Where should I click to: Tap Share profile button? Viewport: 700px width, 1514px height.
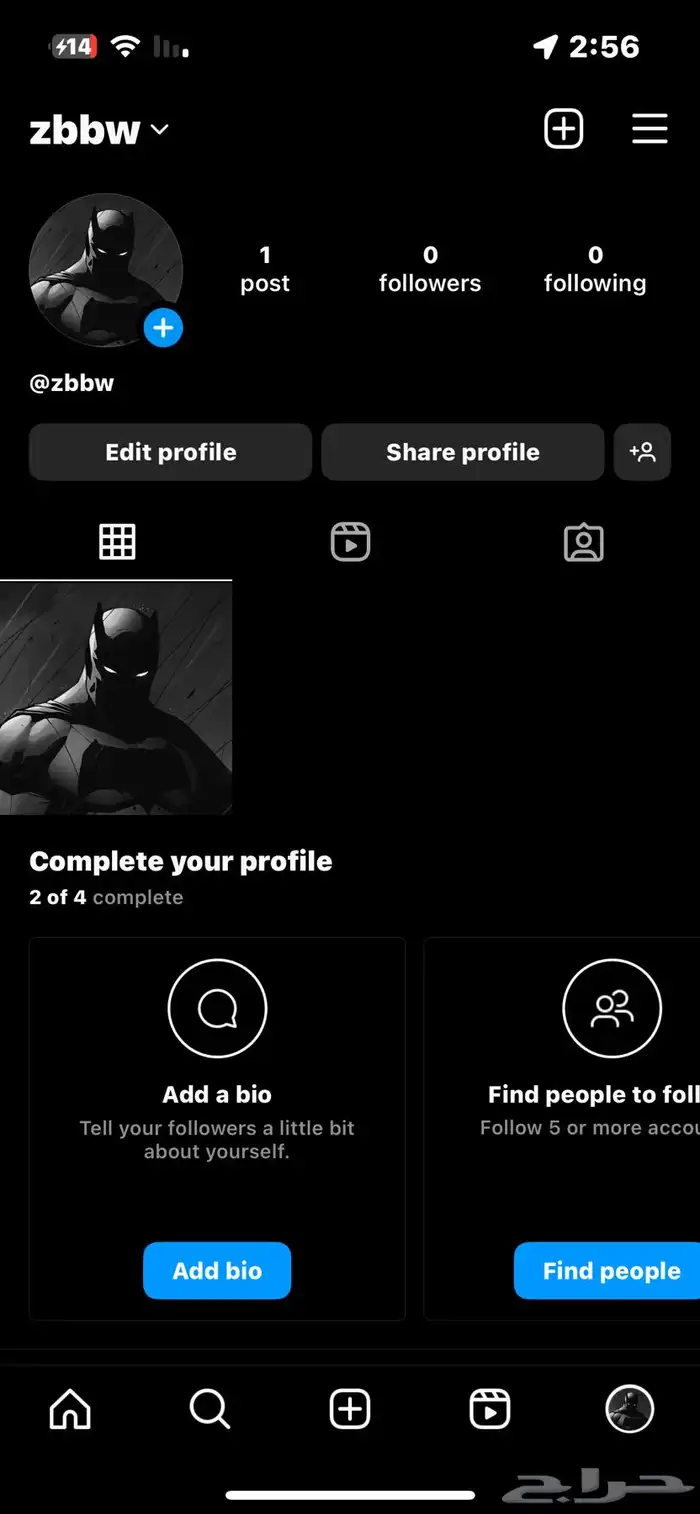click(x=463, y=452)
